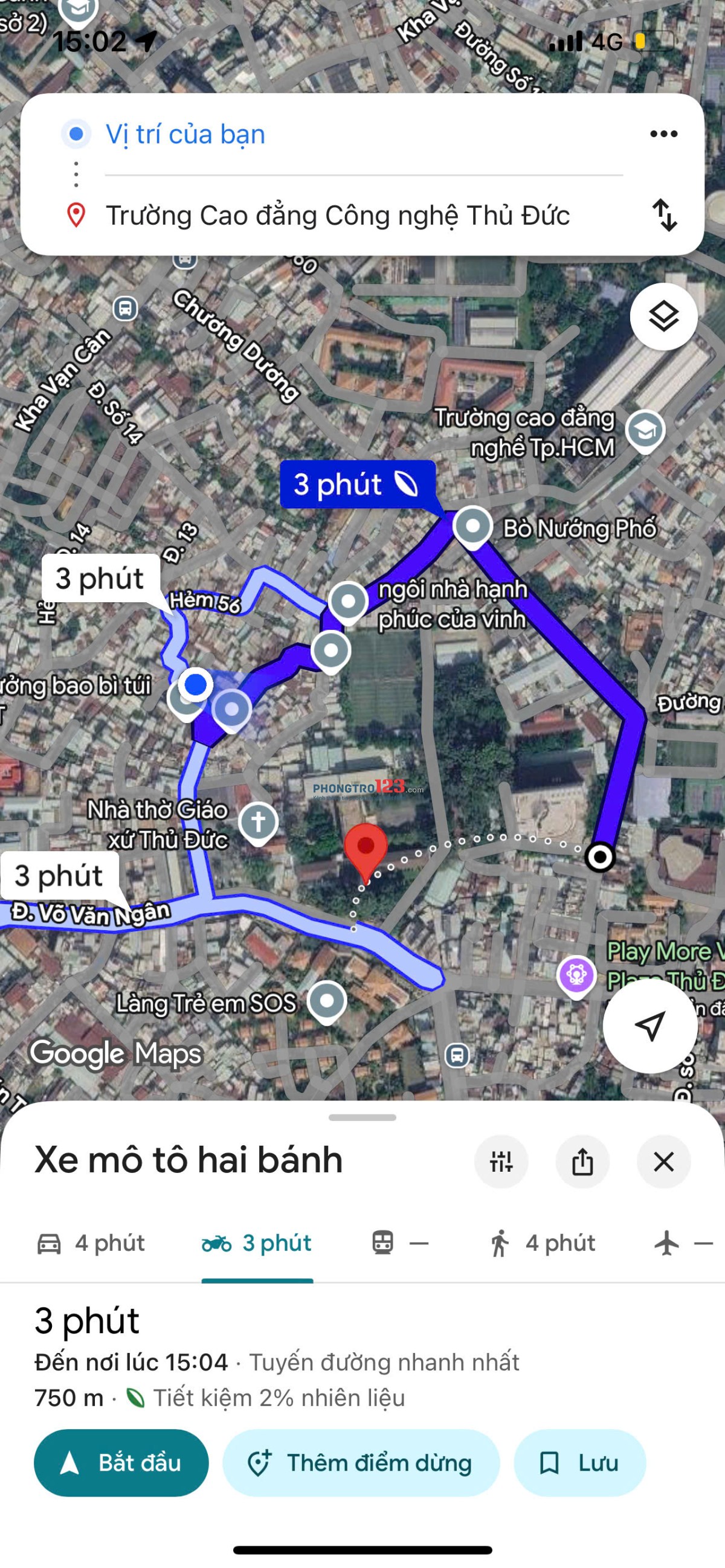Open route options via sliders icon
This screenshot has height=1568, width=725.
coord(501,1162)
